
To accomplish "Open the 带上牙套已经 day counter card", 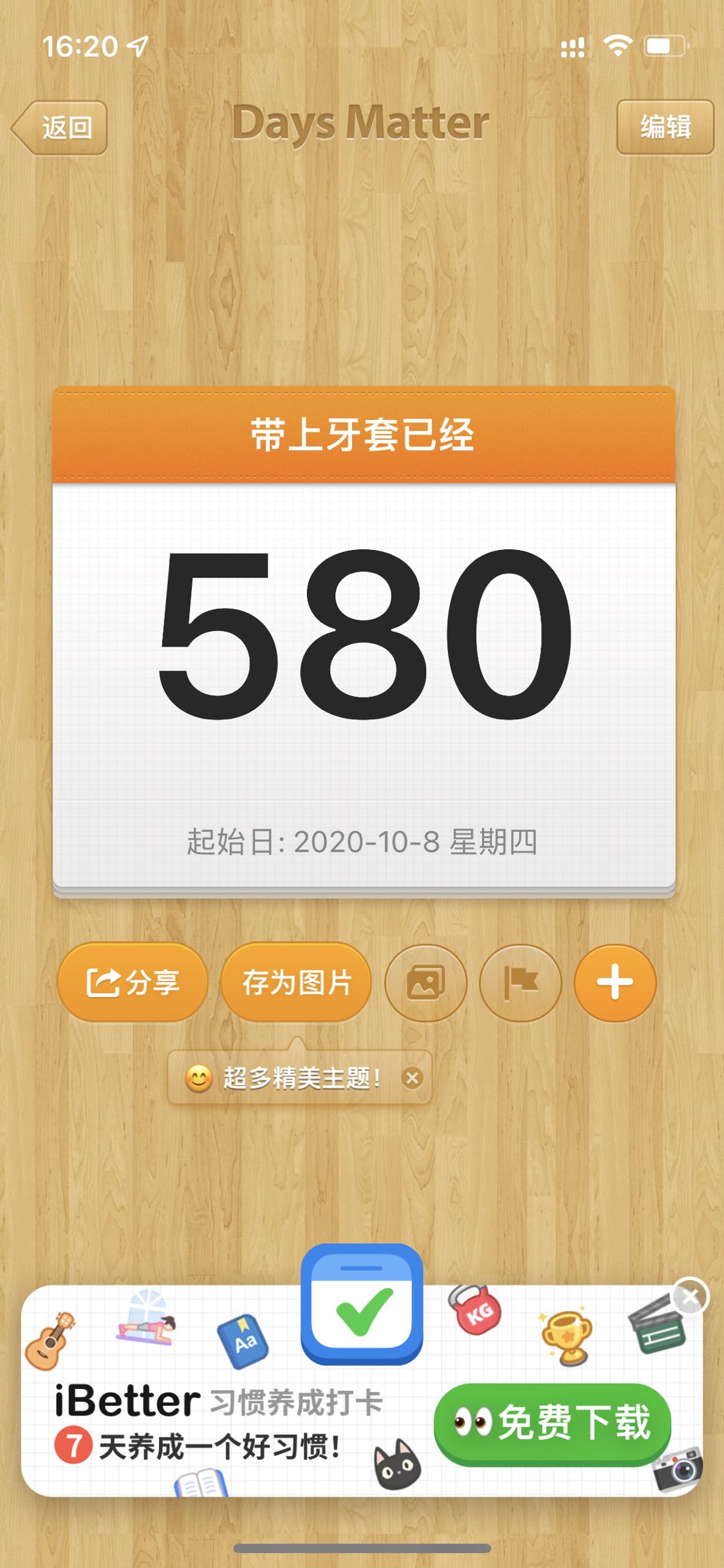I will 364,638.
